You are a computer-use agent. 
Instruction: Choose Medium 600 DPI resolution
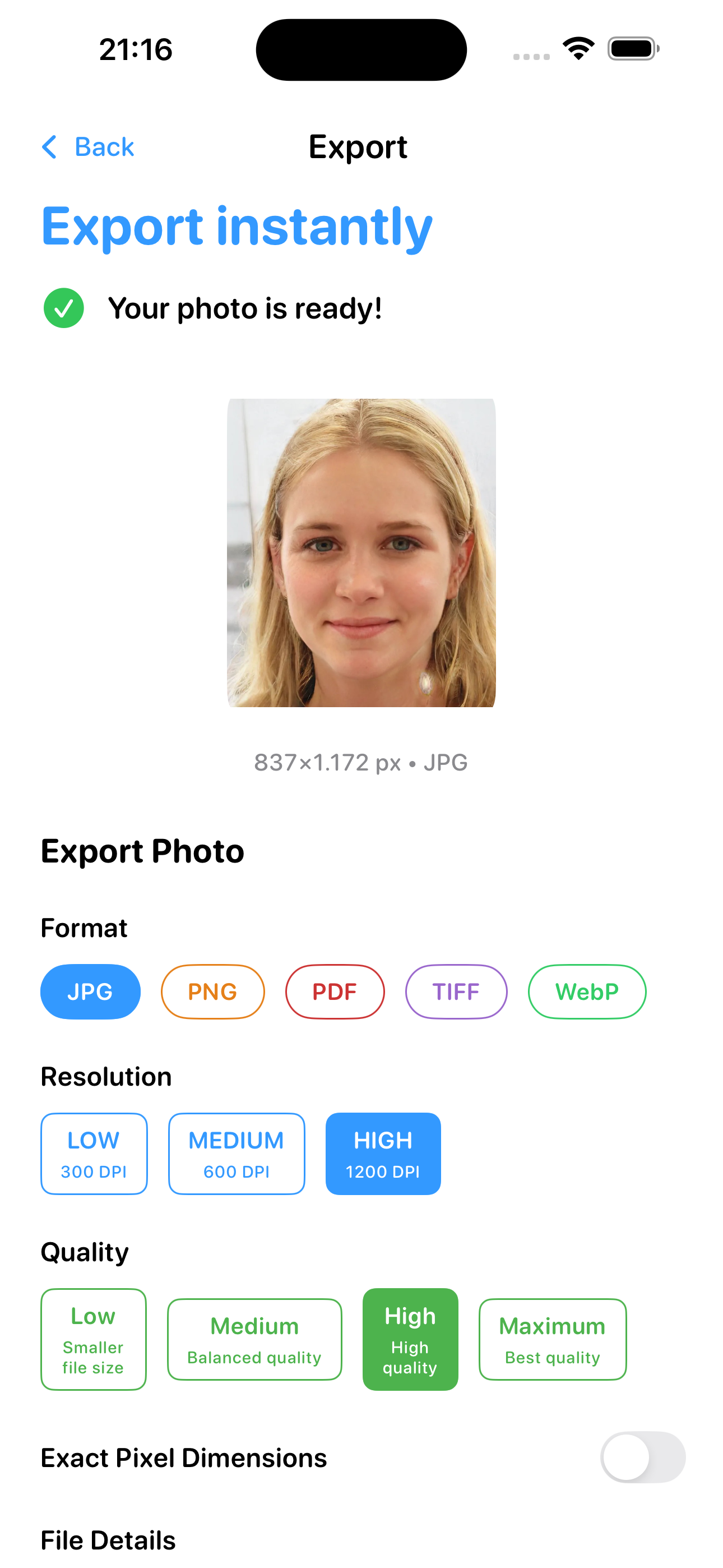236,1154
